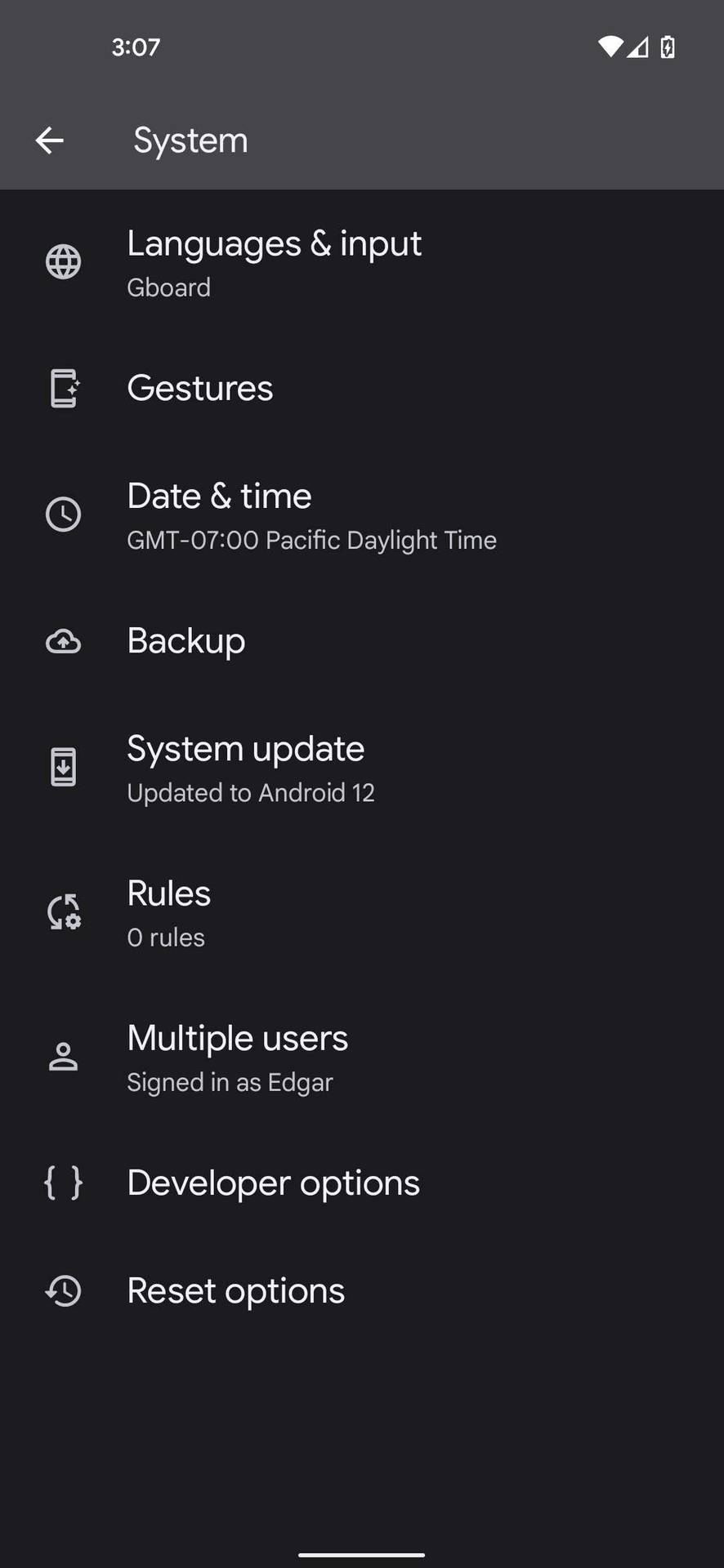Open Date & time settings

[311, 515]
